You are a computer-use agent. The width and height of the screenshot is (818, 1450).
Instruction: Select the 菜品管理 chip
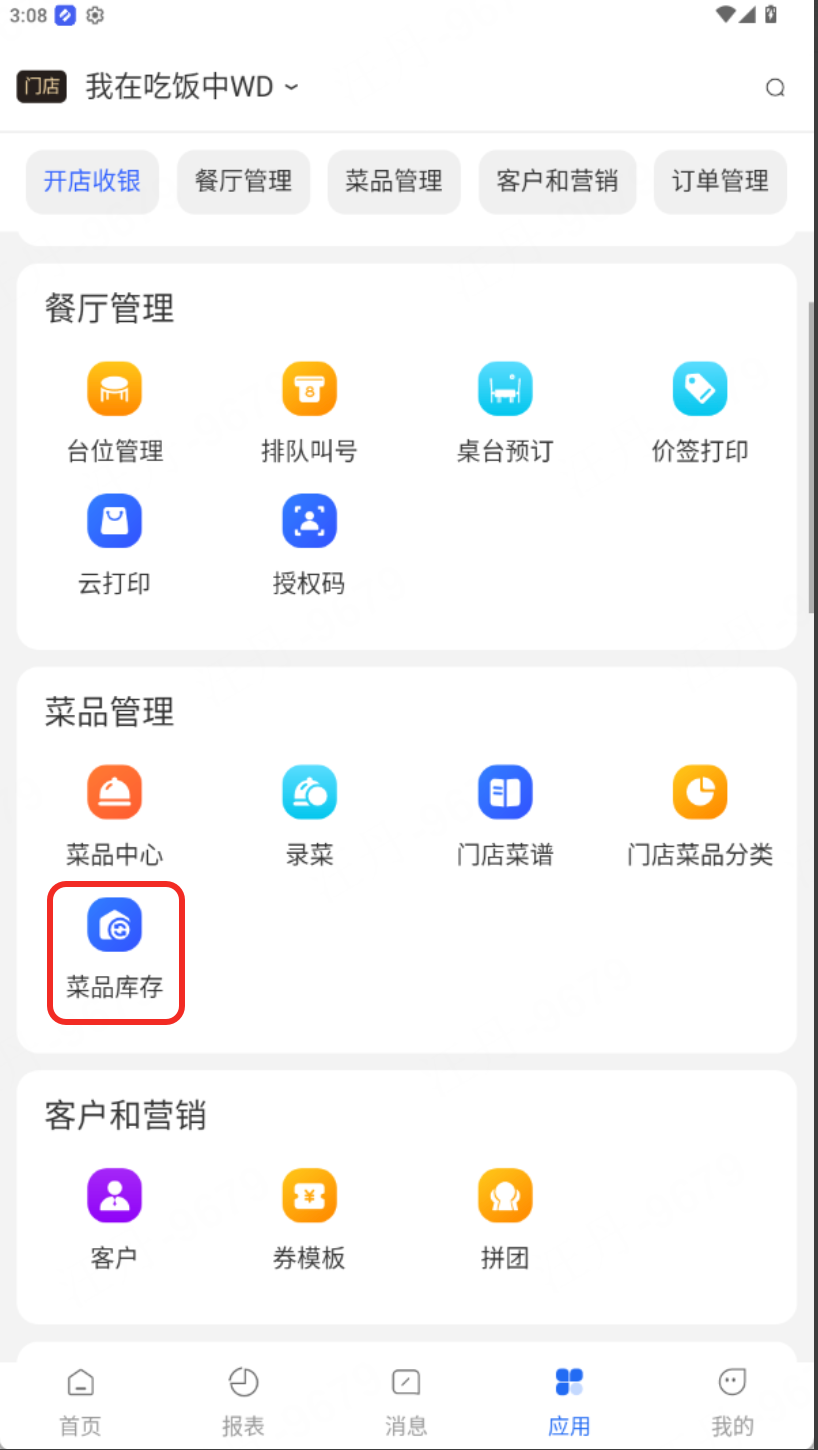click(394, 181)
